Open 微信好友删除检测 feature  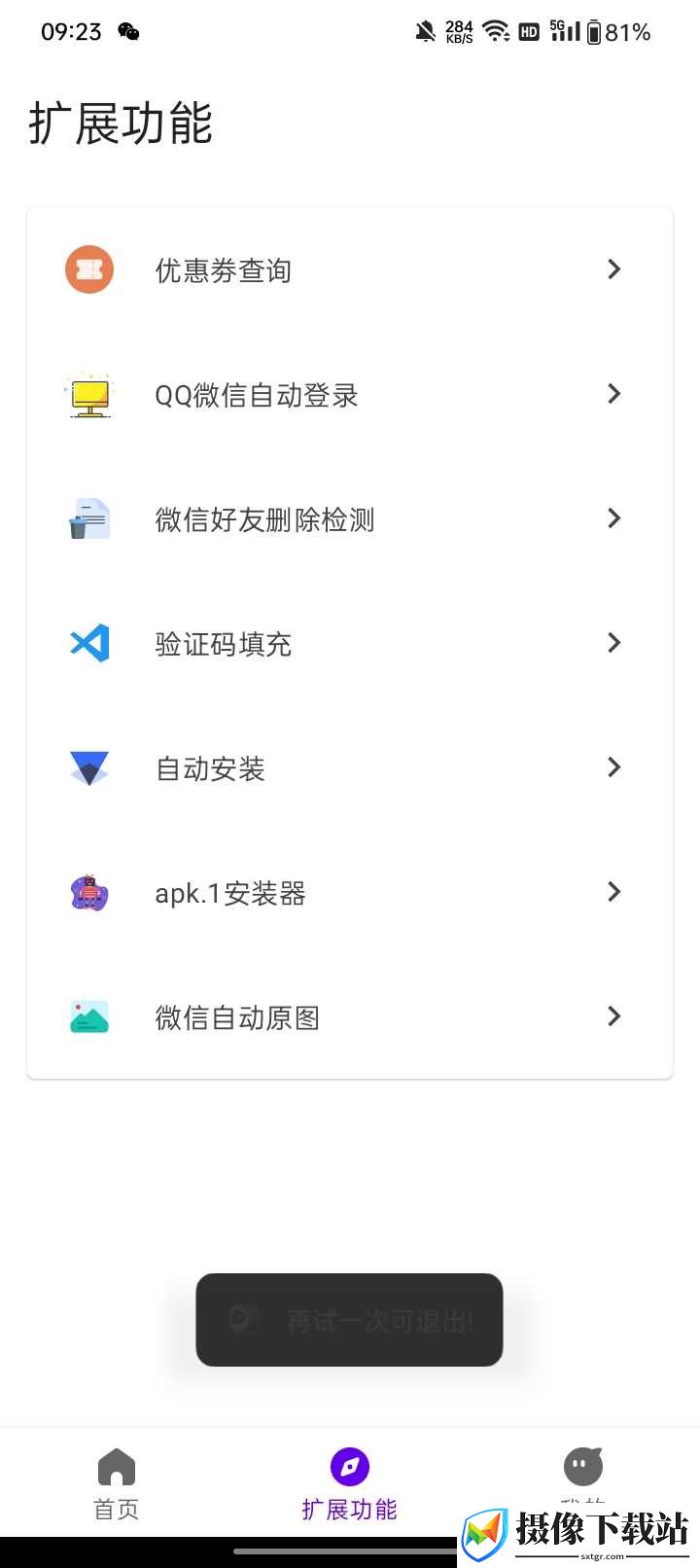(x=350, y=518)
